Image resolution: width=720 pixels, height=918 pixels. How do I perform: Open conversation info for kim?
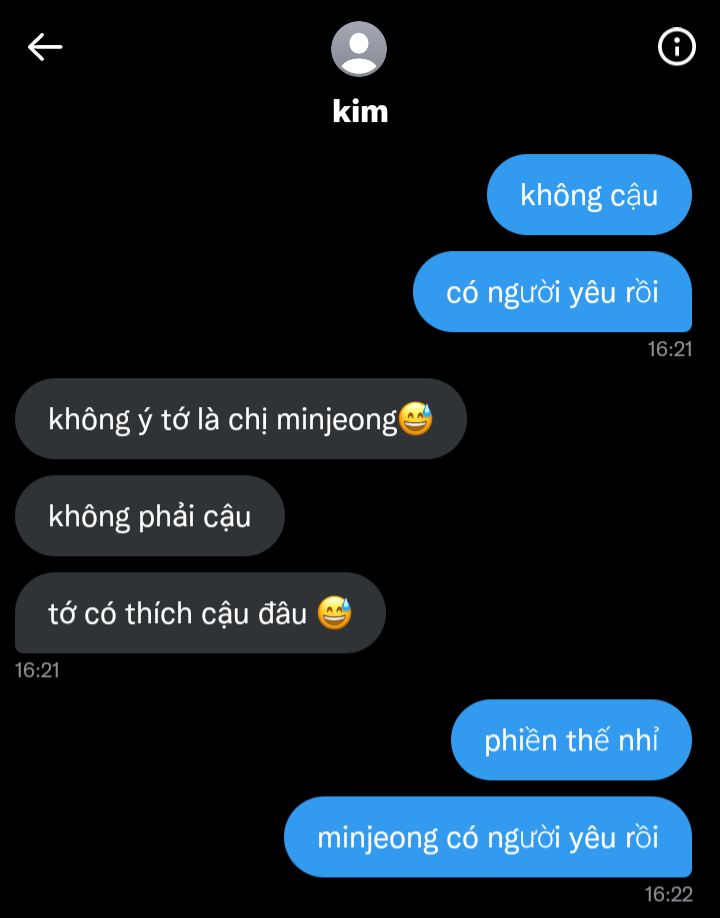tap(677, 47)
